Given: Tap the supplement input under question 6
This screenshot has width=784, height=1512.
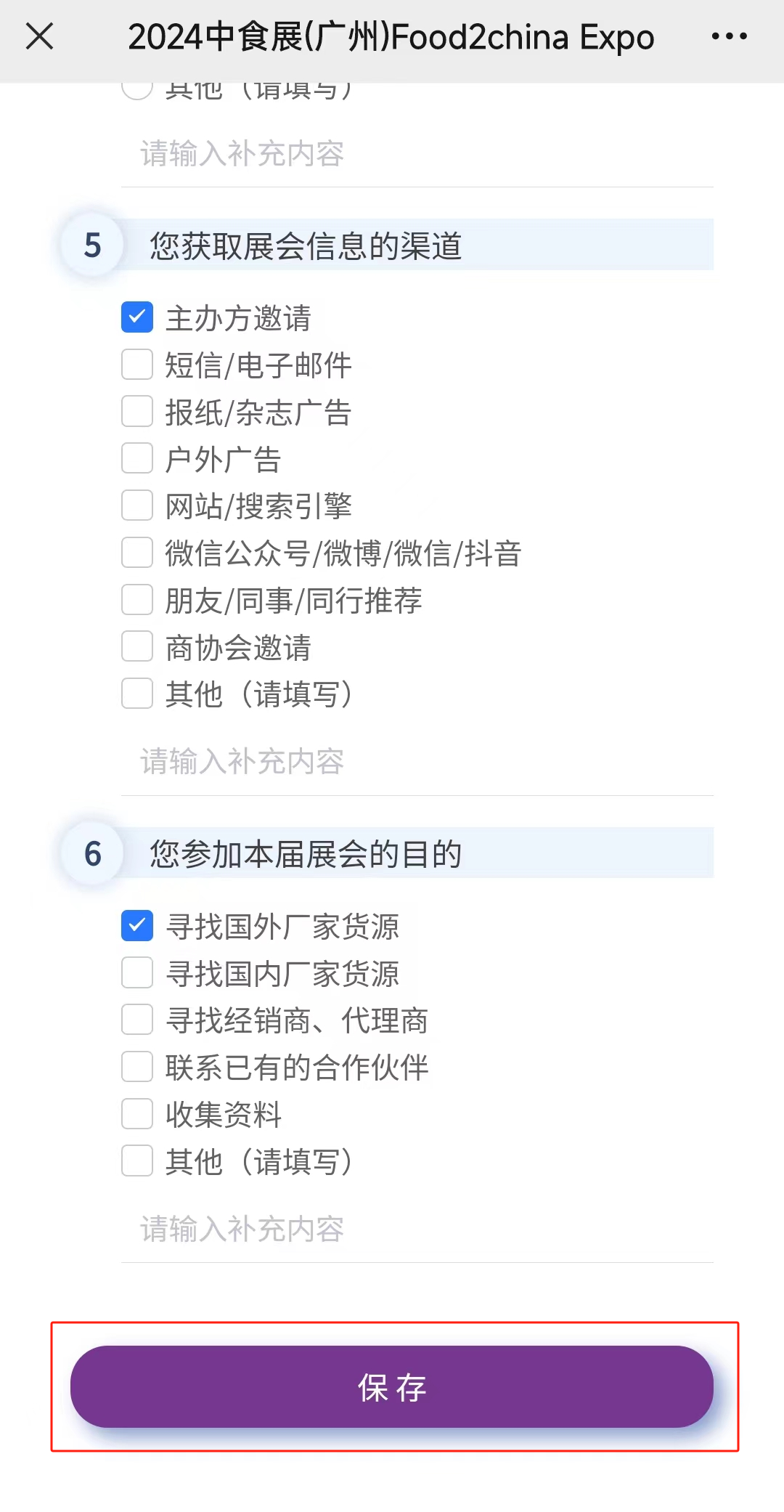Looking at the screenshot, I should pyautogui.click(x=417, y=1229).
